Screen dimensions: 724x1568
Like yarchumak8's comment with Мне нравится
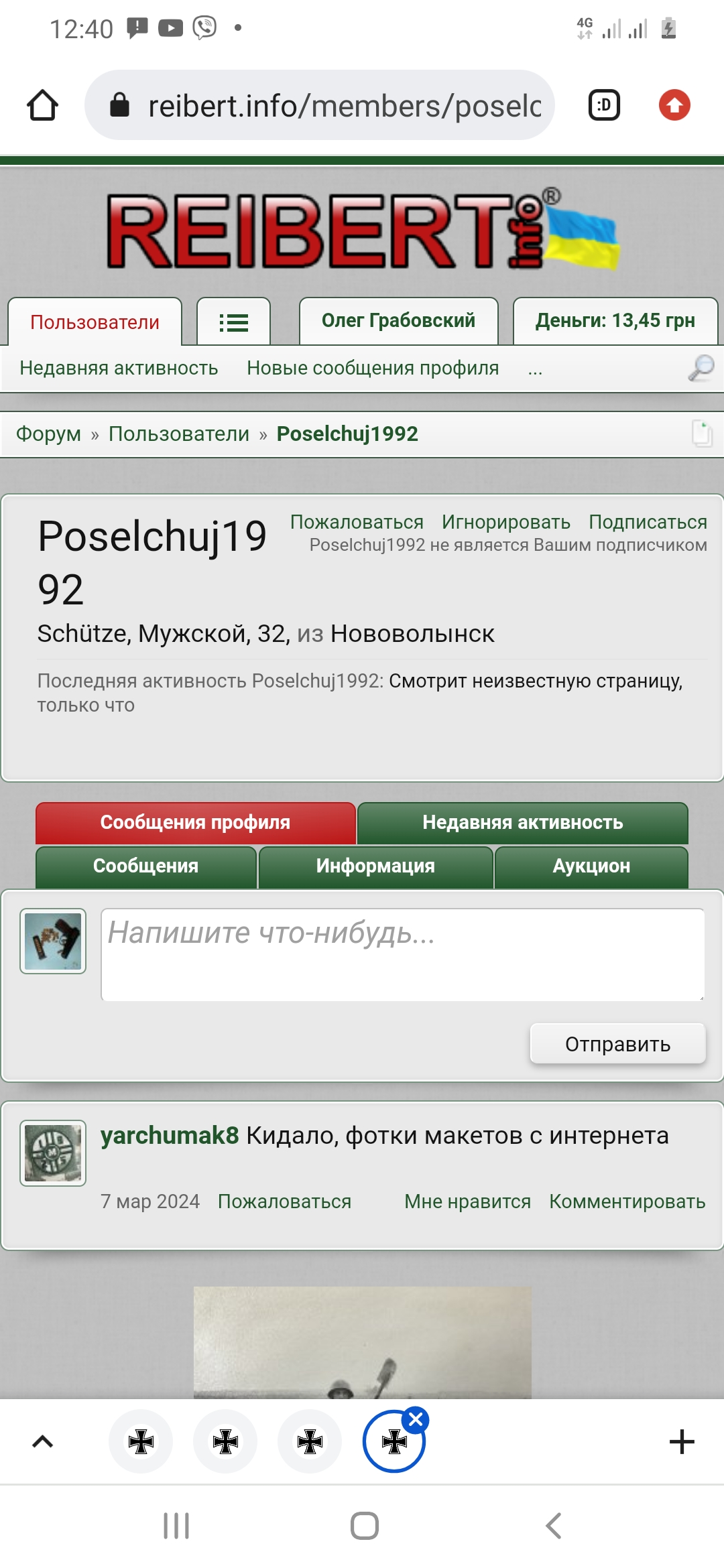(x=467, y=1201)
